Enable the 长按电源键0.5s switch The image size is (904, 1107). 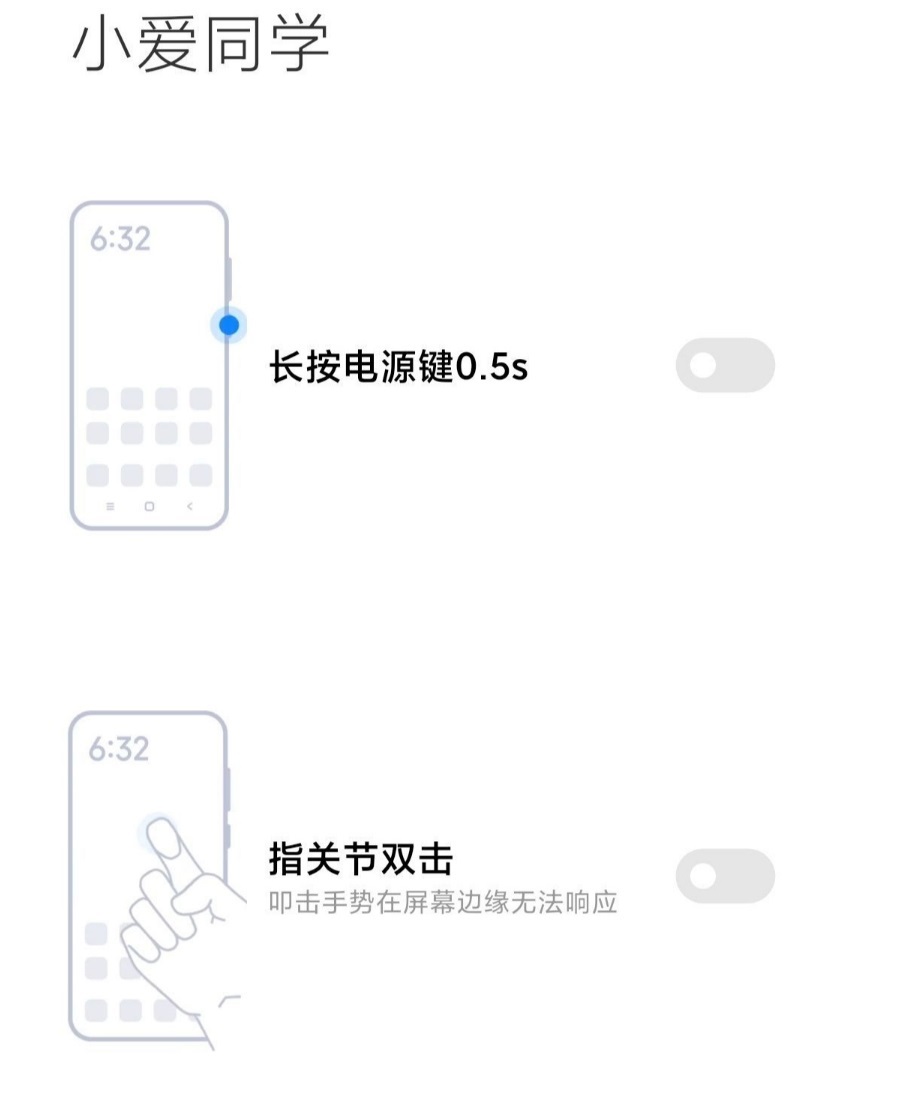[724, 366]
